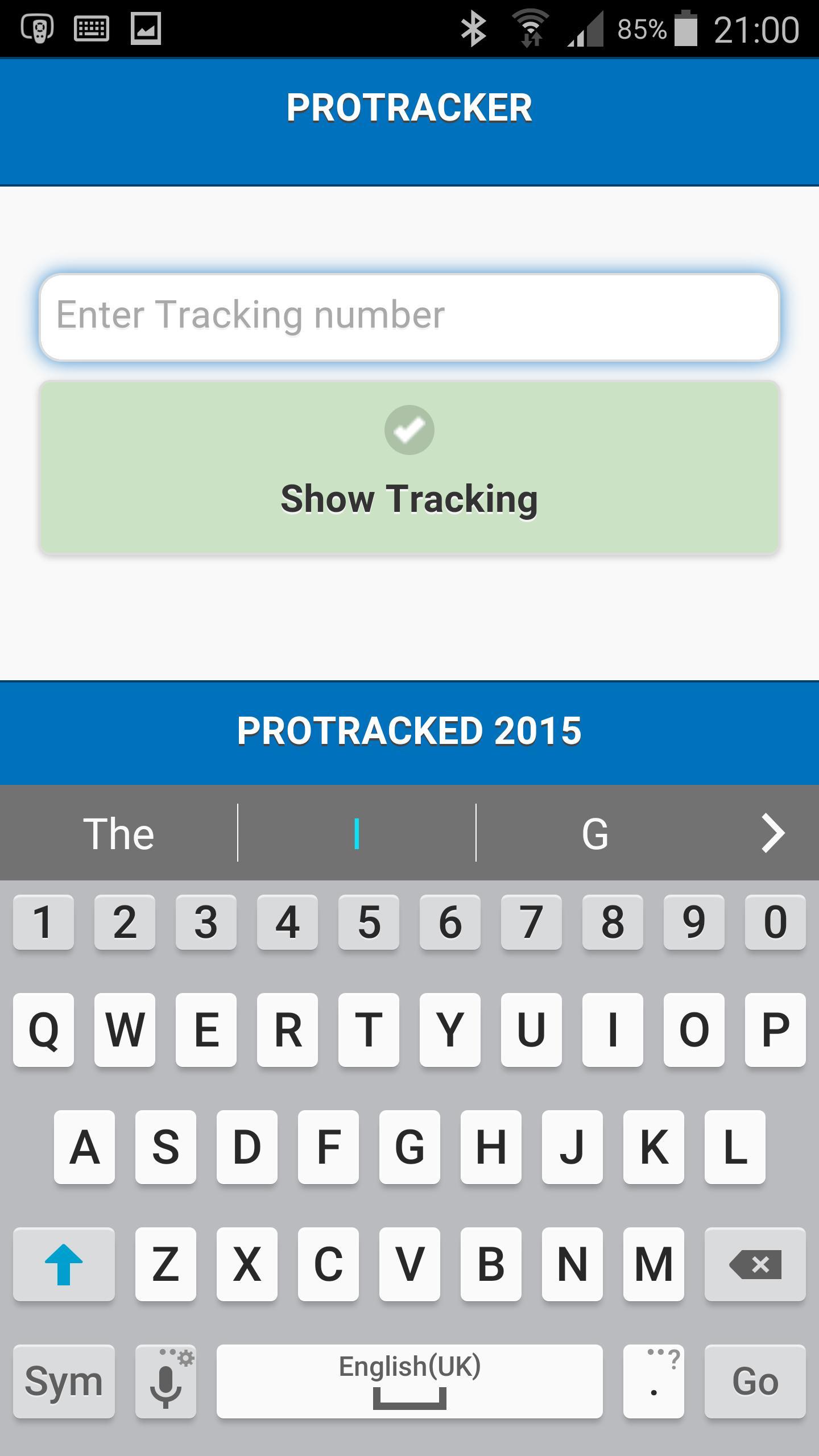Tap the Go key on the keyboard
The image size is (819, 1456).
point(755,1382)
